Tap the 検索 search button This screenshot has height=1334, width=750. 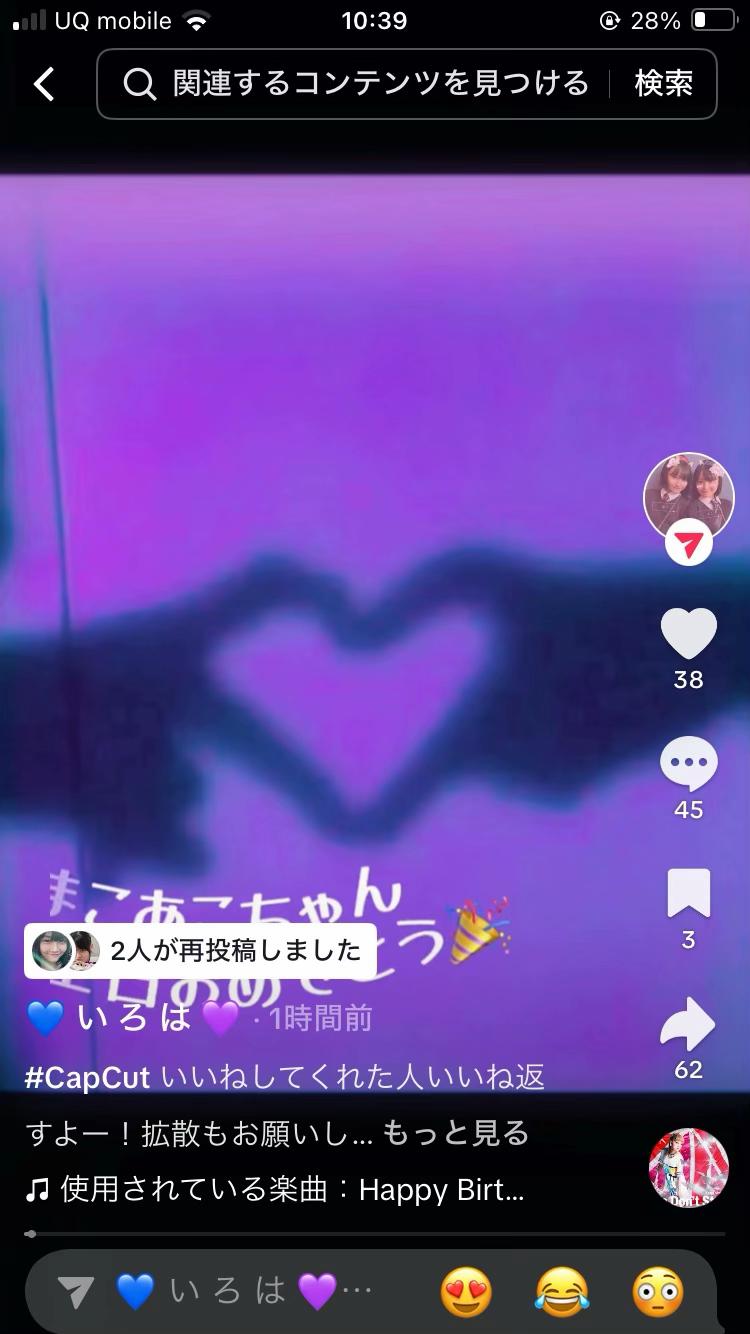tap(663, 84)
